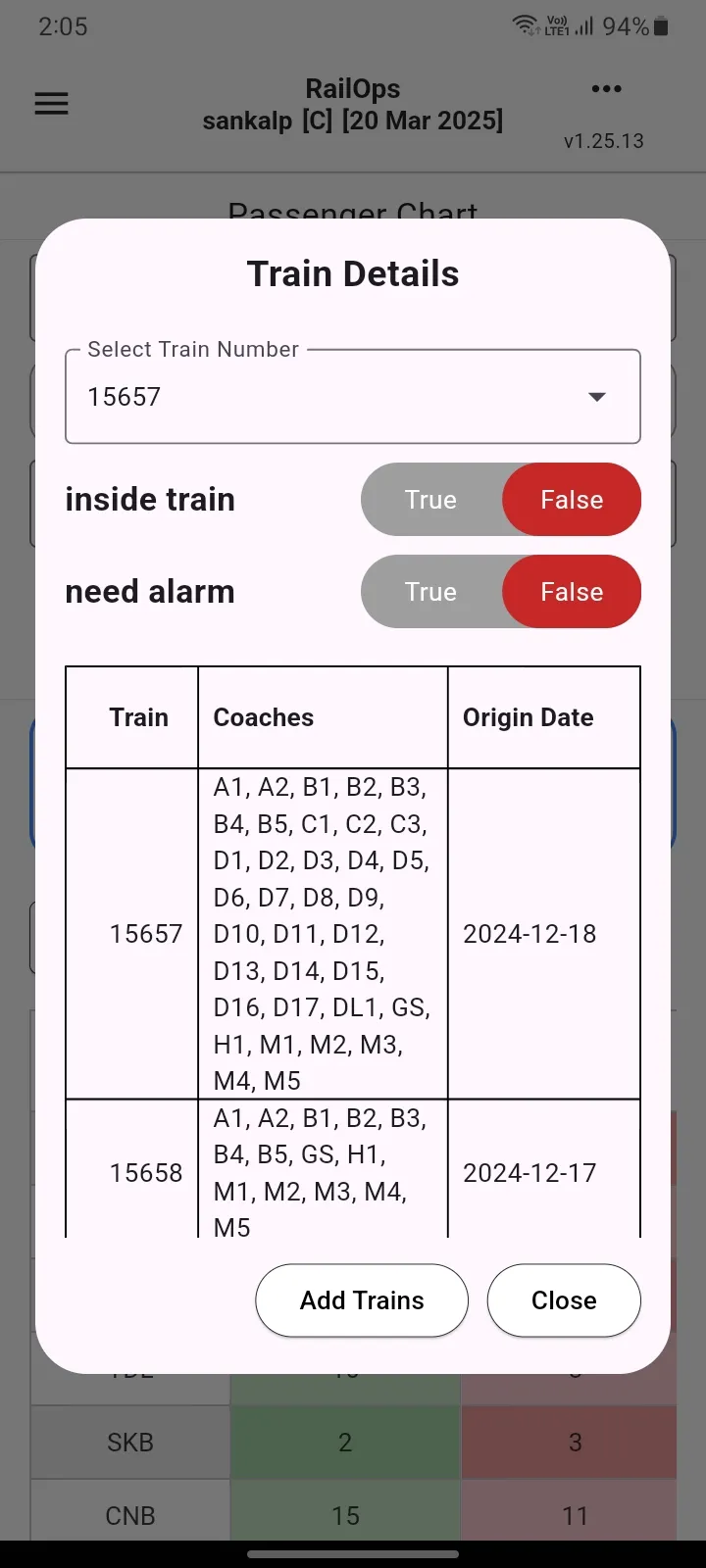
Task: Open the hamburger drawer menu
Action: [x=52, y=104]
